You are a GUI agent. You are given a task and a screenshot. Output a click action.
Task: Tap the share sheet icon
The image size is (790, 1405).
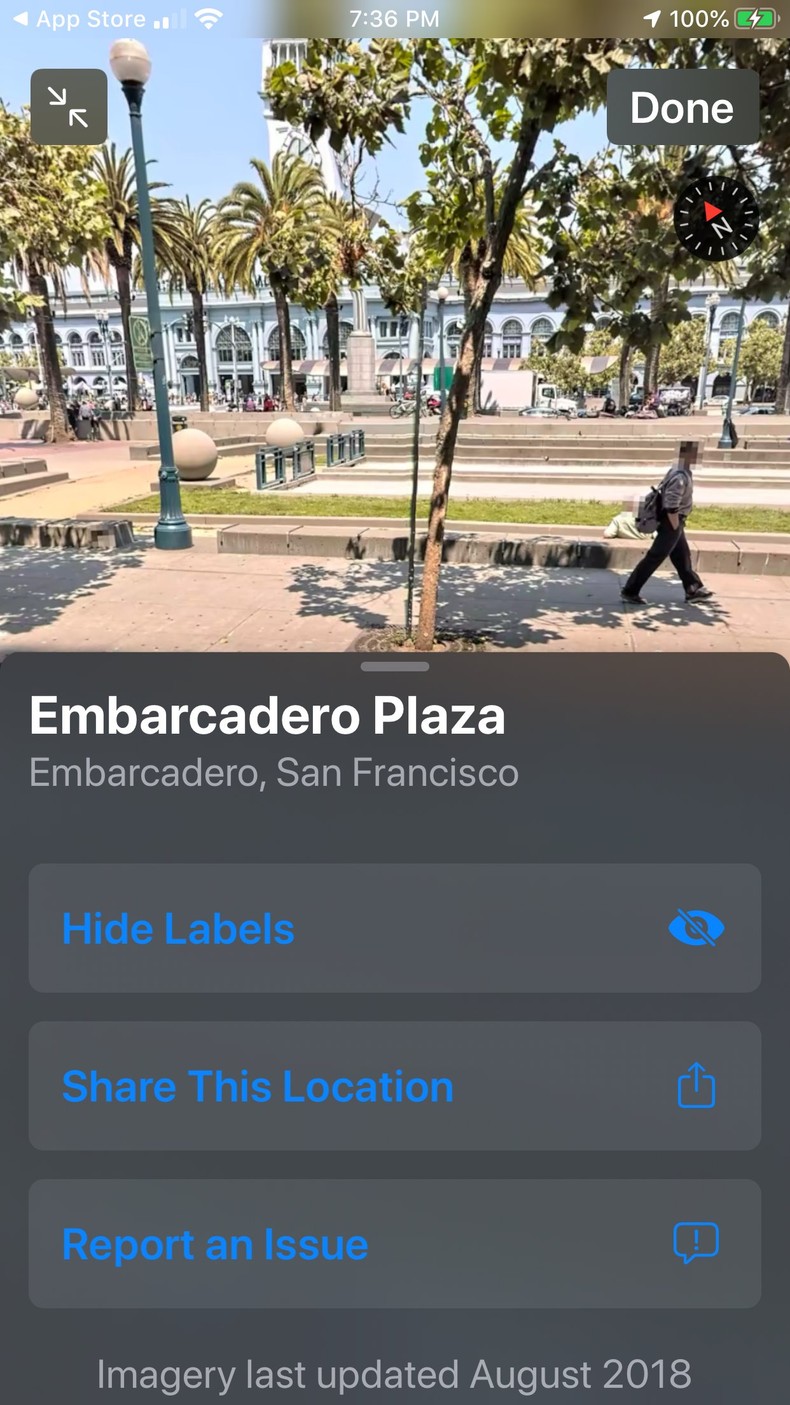(696, 1086)
